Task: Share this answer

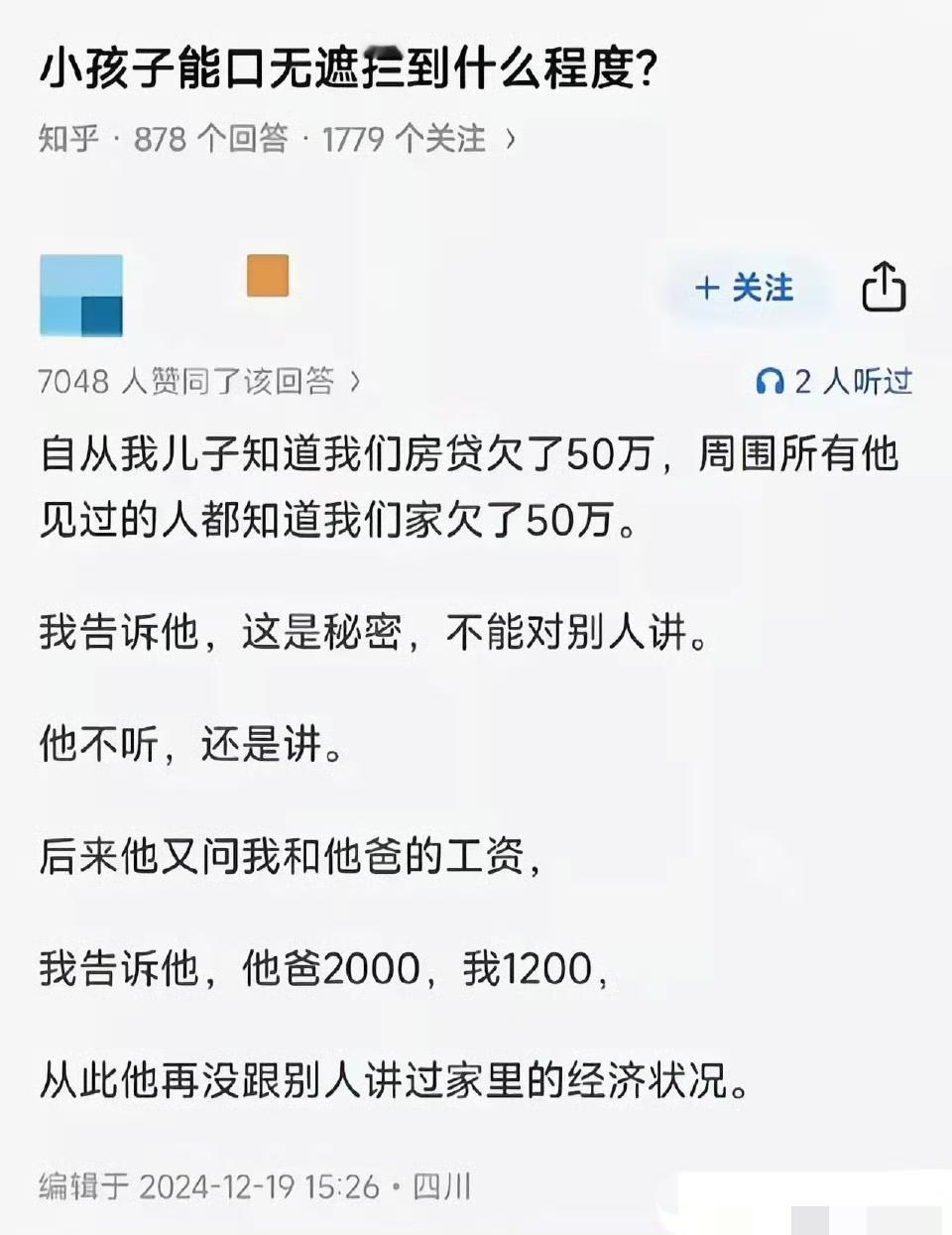Action: click(x=884, y=288)
